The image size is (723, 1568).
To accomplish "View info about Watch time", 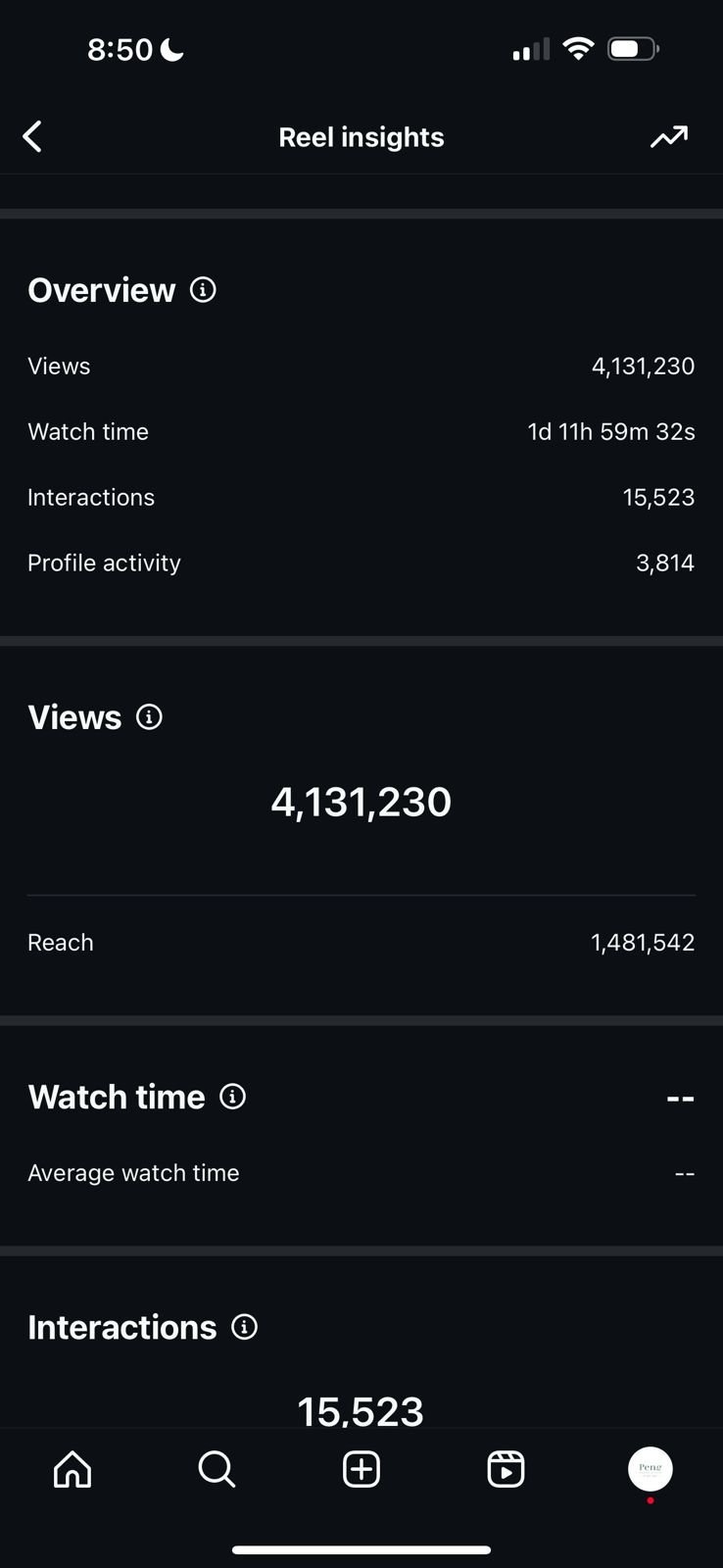I will [x=232, y=1097].
